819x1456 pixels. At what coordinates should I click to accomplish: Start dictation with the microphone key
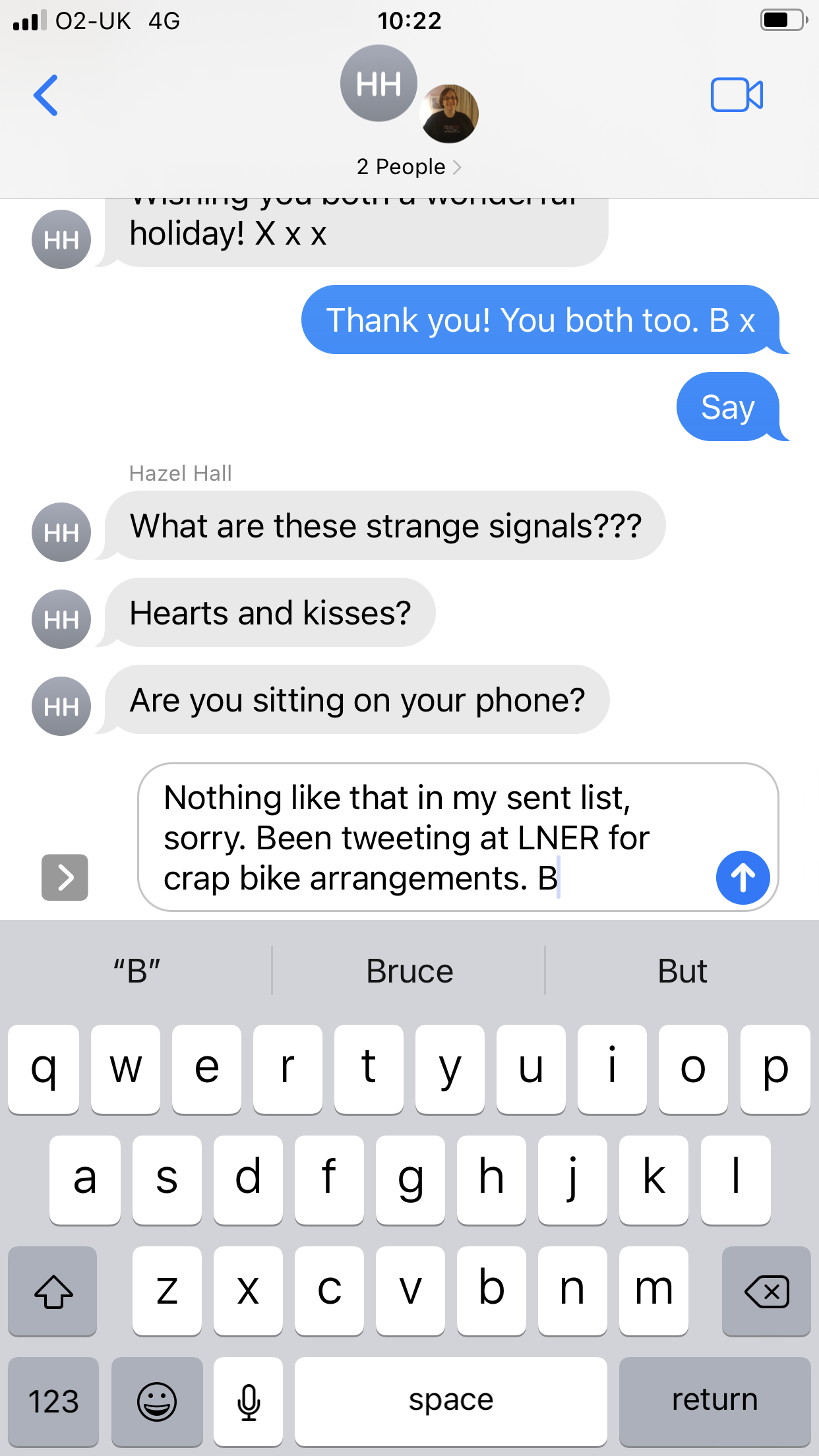coord(249,1401)
